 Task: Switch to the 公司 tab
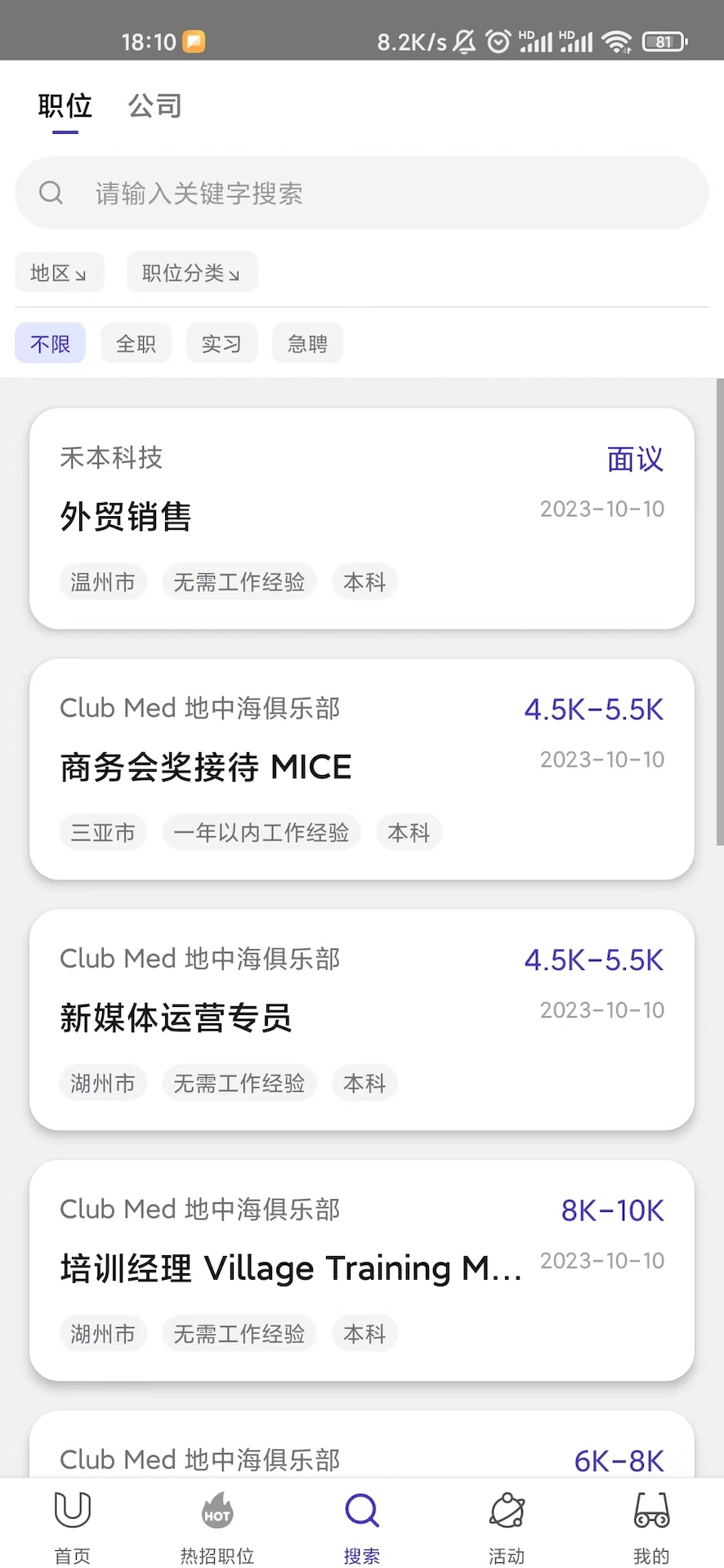(x=154, y=106)
